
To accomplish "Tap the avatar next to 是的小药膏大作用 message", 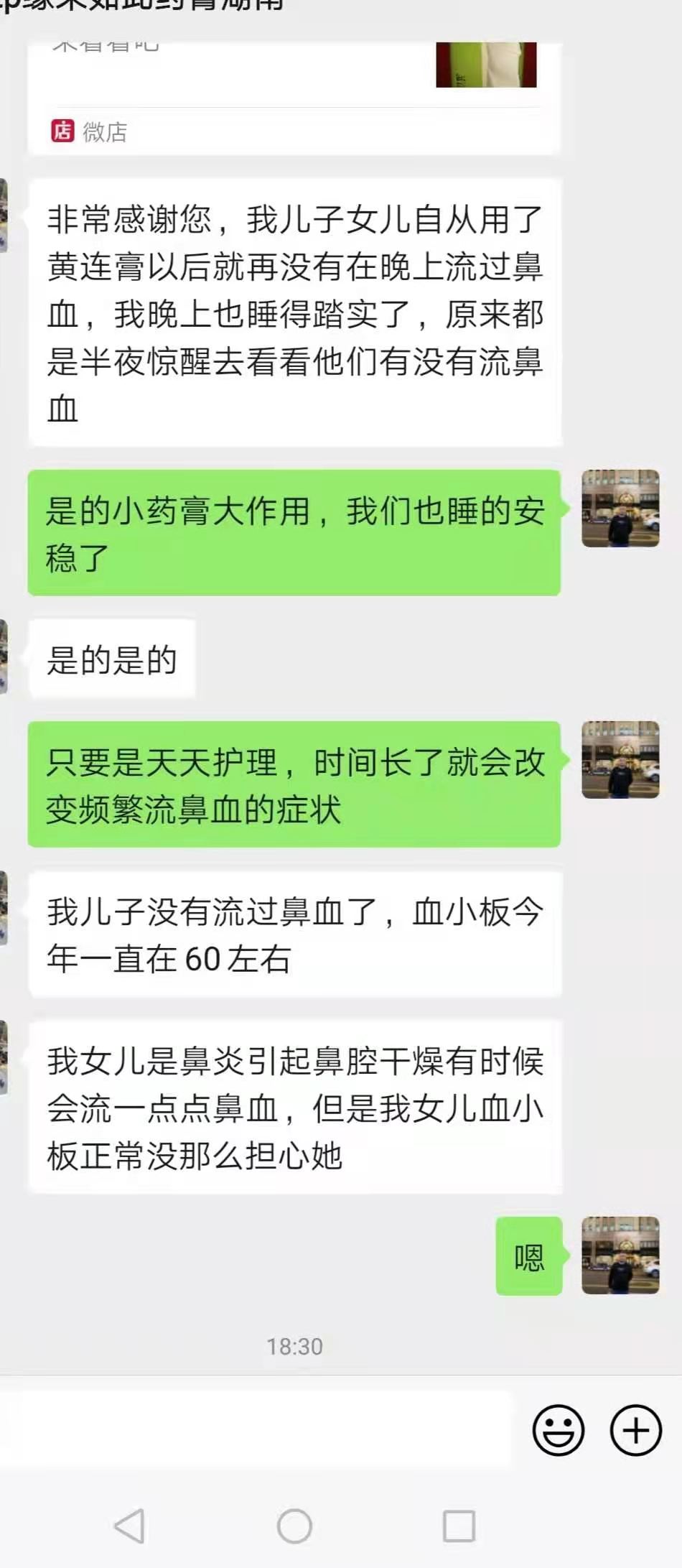I will (x=620, y=509).
